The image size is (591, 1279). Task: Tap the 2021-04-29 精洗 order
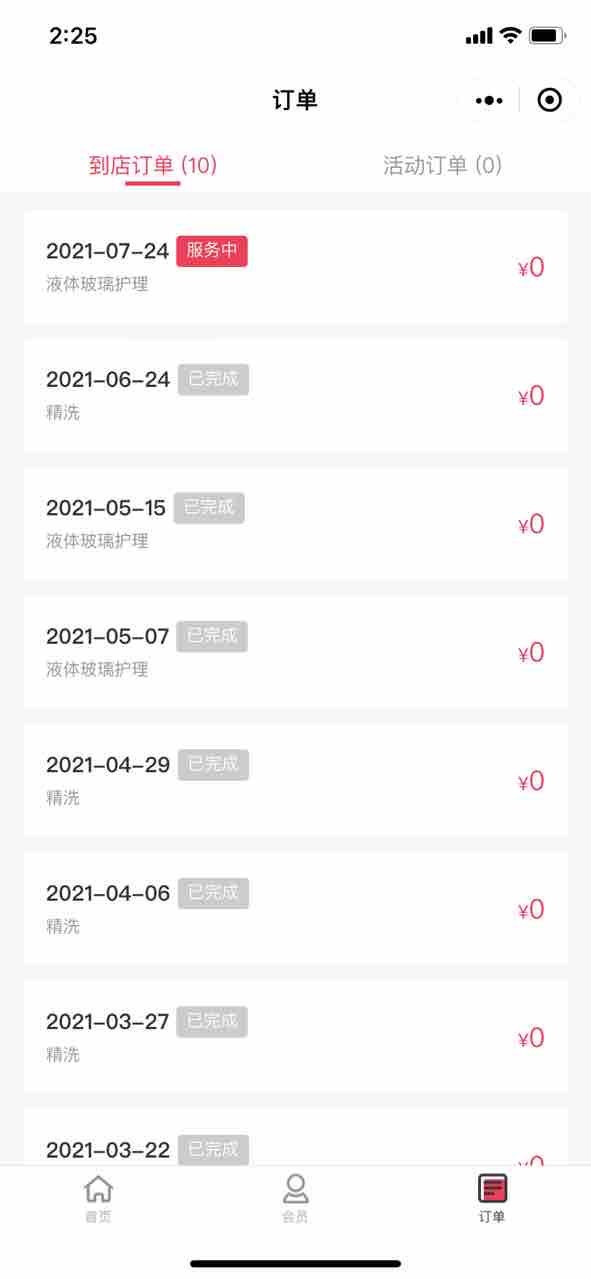coord(295,780)
